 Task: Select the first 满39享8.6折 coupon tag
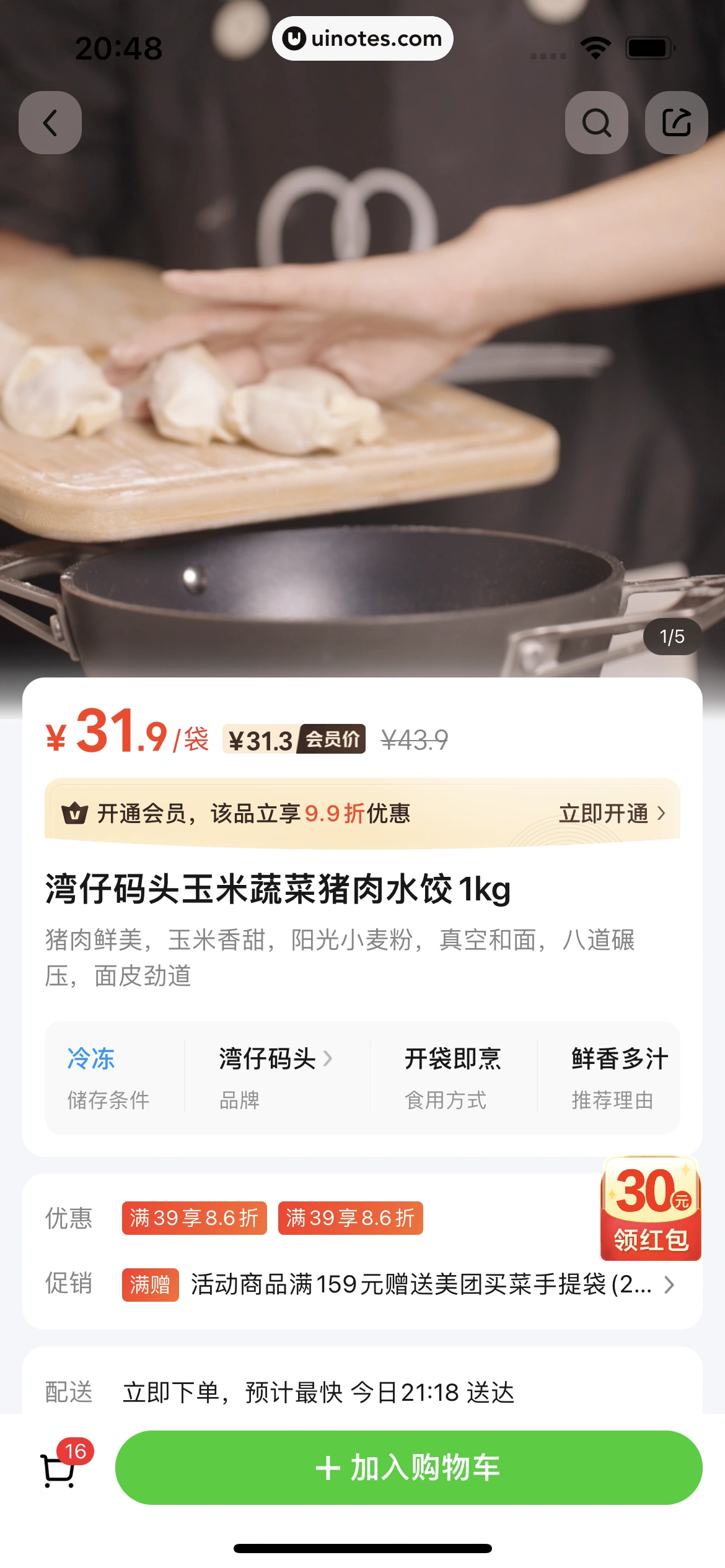[x=194, y=1218]
